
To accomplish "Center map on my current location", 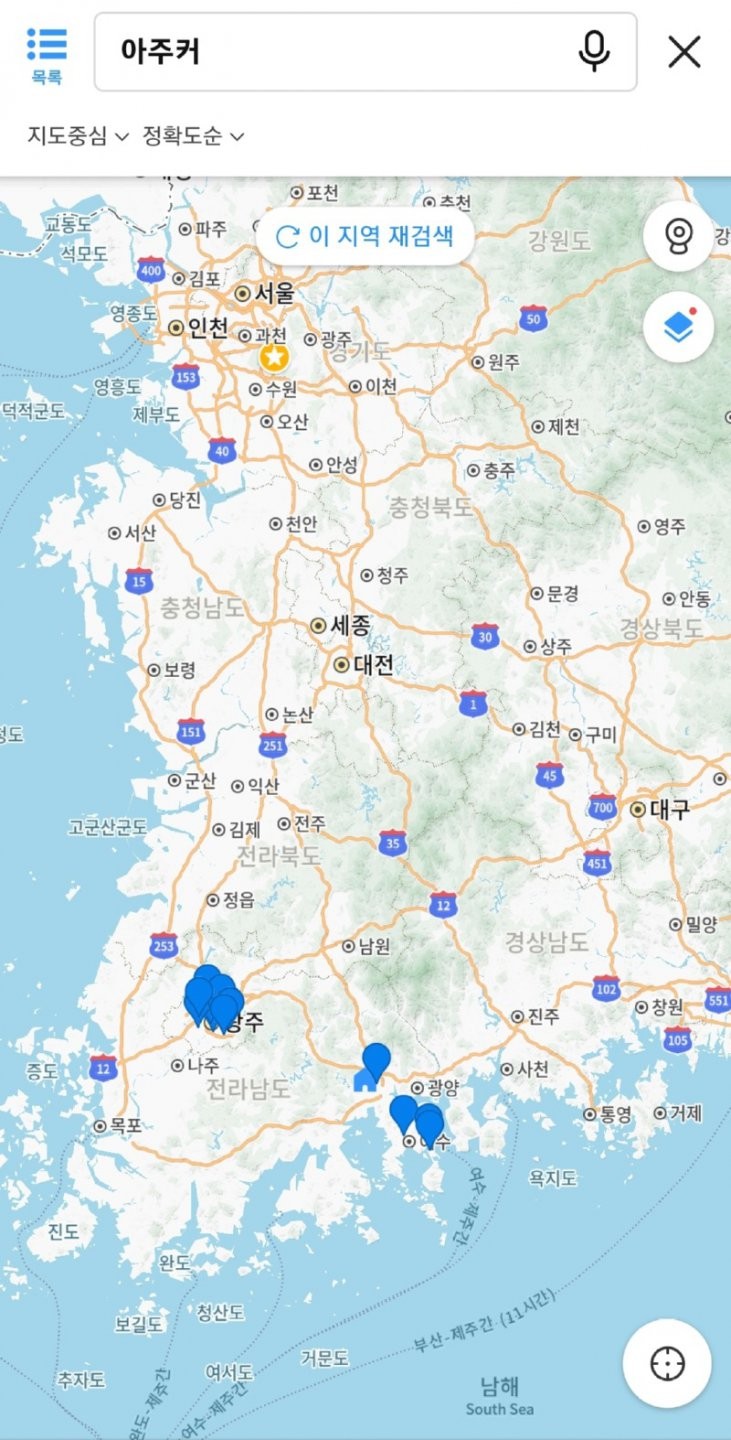I will click(667, 1363).
